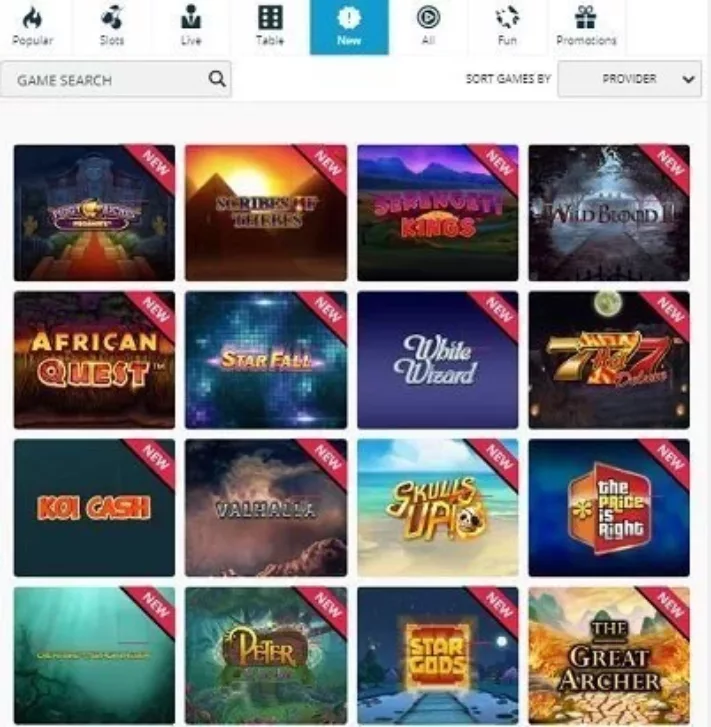Play the Star Fall game
The height and width of the screenshot is (727, 711).
(266, 360)
